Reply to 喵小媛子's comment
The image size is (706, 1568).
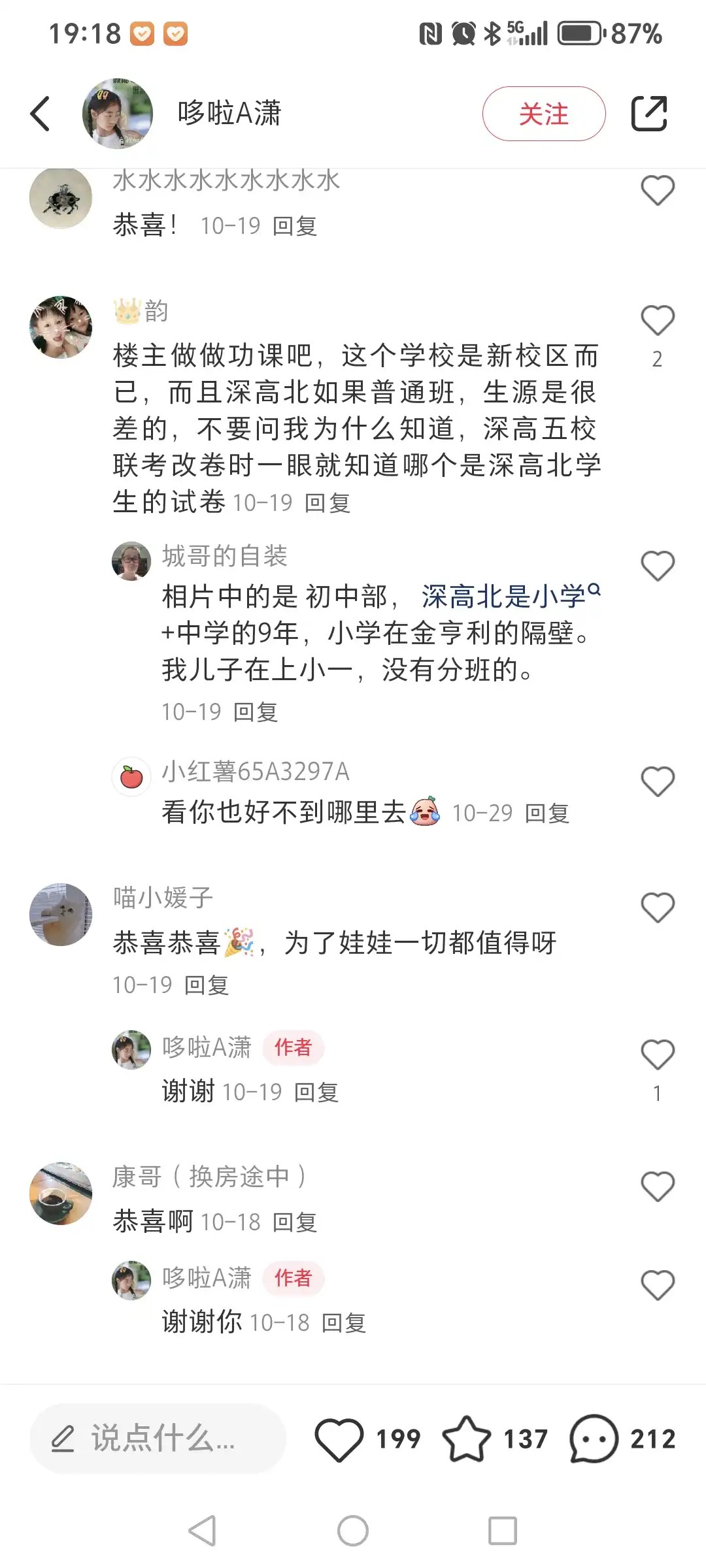pyautogui.click(x=207, y=985)
